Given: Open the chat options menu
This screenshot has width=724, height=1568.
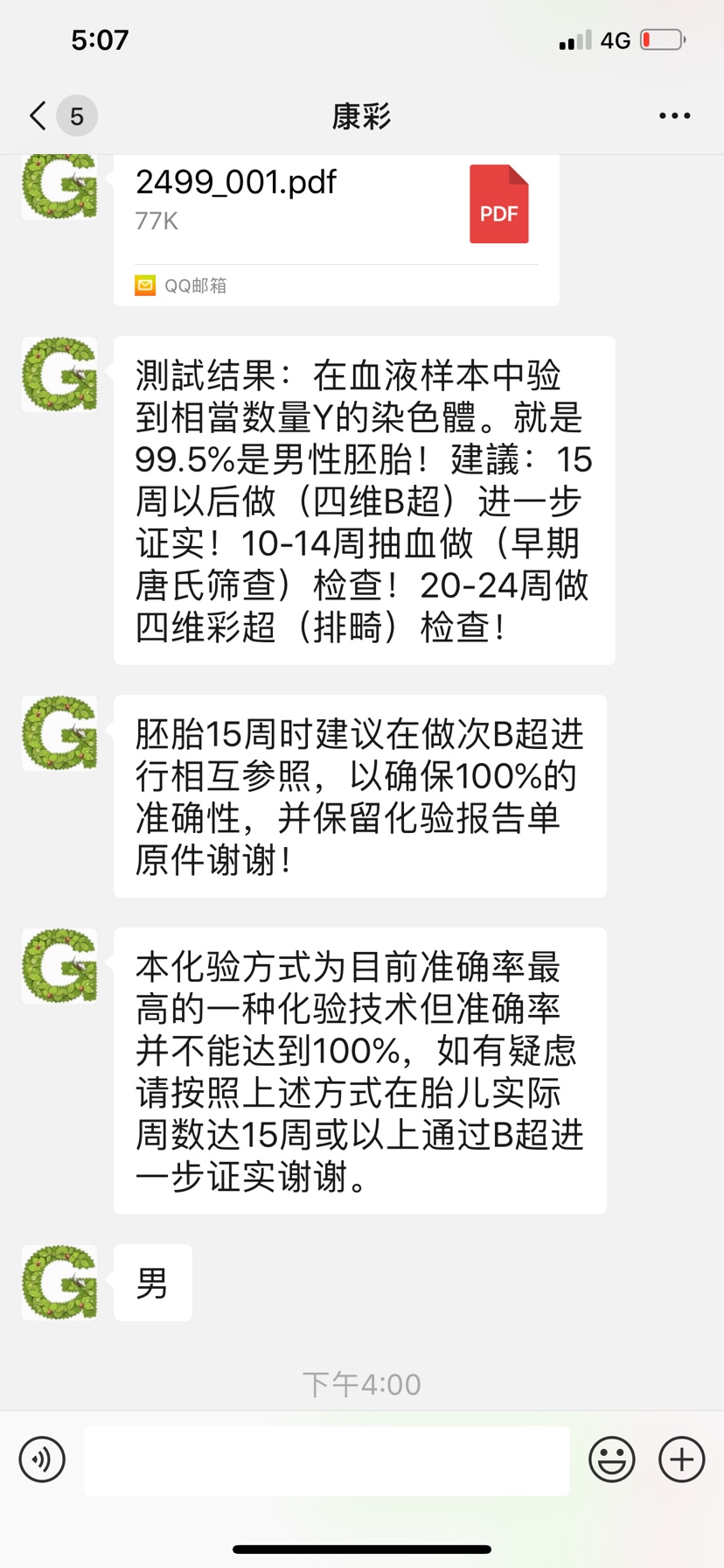Looking at the screenshot, I should 674,115.
